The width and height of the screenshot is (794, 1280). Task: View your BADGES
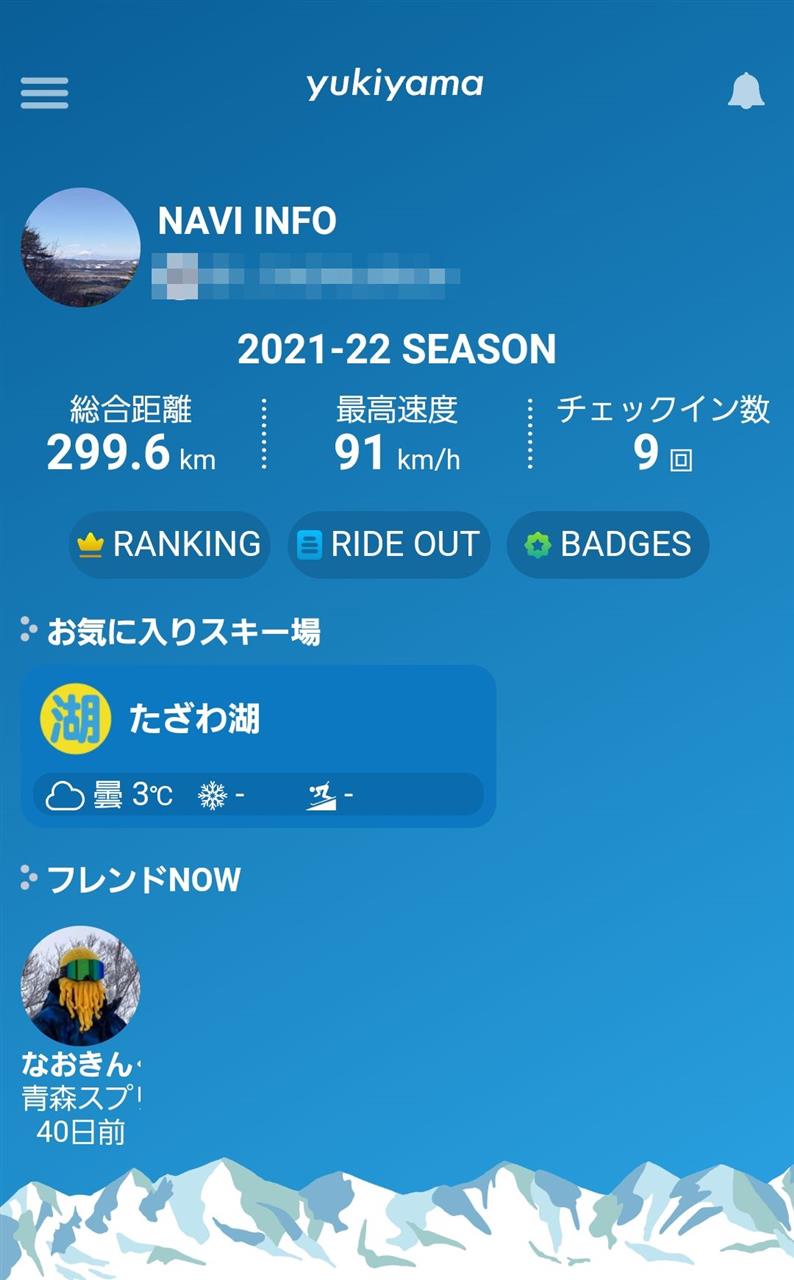pyautogui.click(x=608, y=545)
